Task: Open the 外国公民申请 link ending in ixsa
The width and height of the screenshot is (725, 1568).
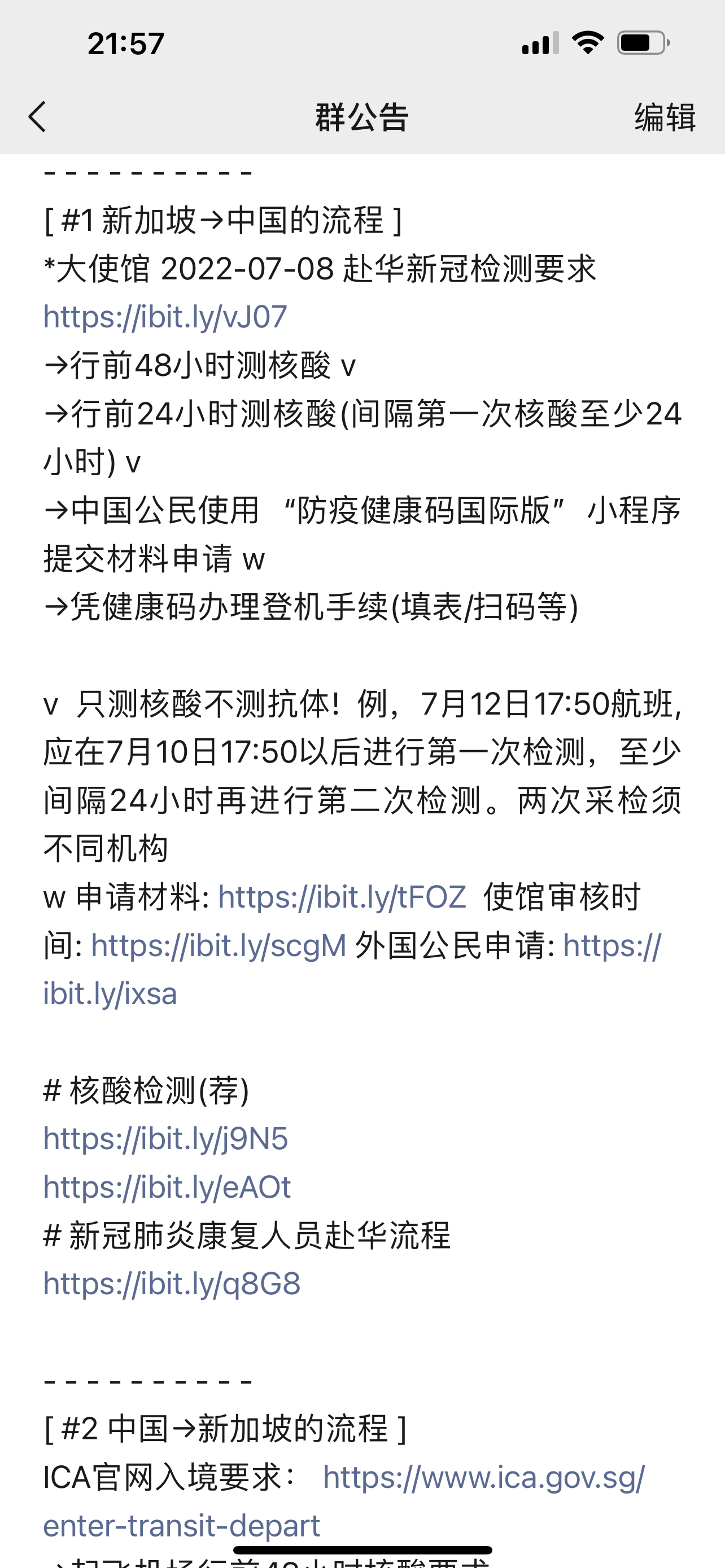Action: 110,993
